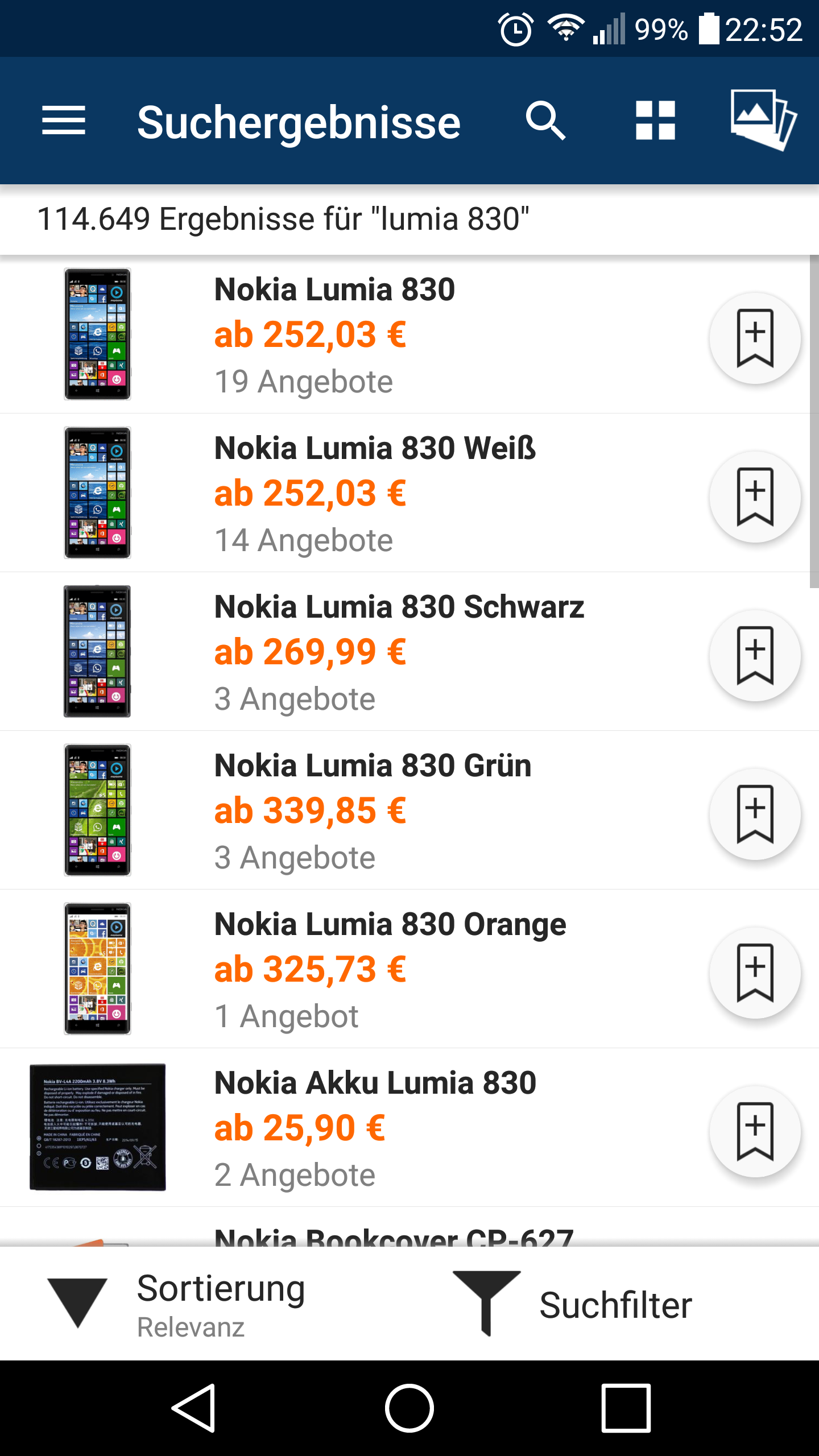Tap the search magnifier icon

[x=545, y=121]
